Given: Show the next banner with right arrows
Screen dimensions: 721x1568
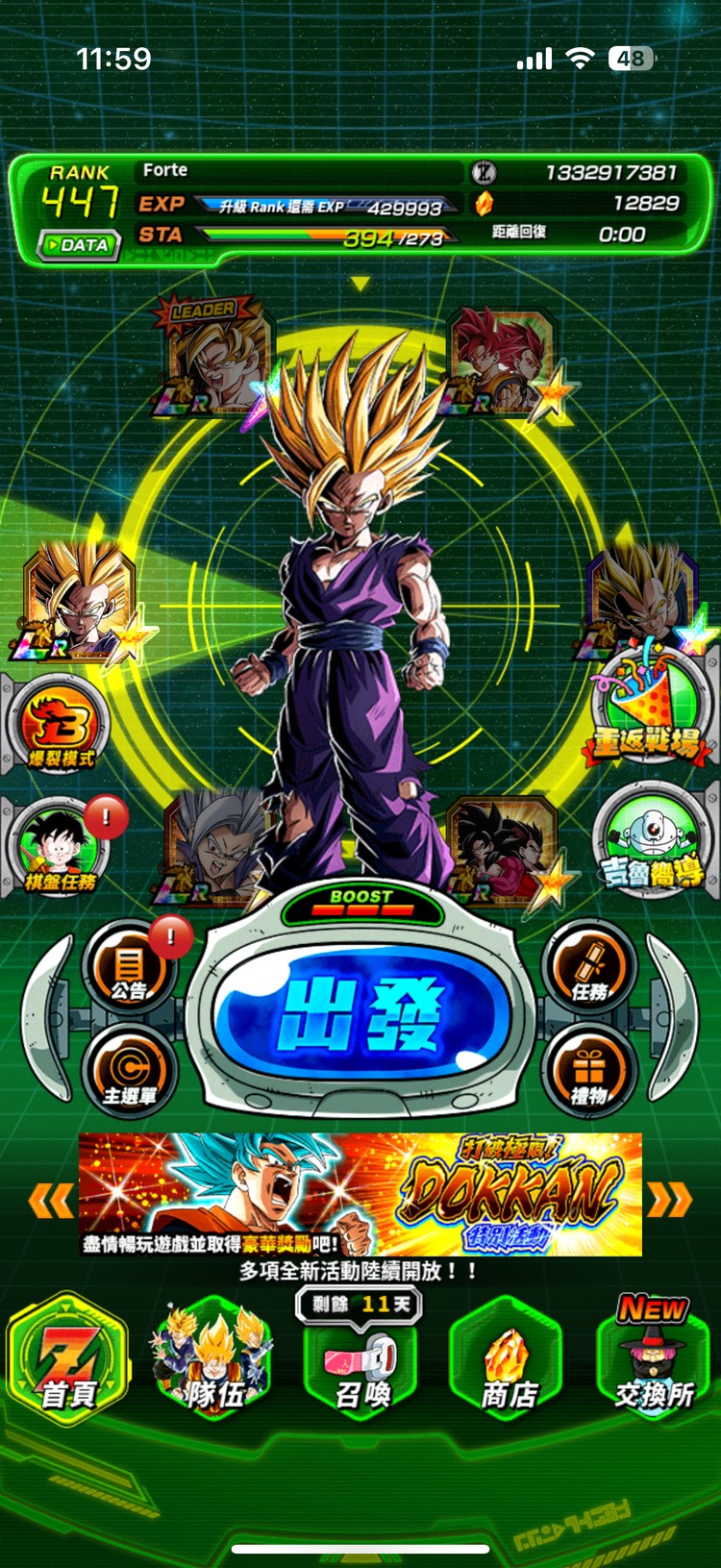Looking at the screenshot, I should point(670,1200).
